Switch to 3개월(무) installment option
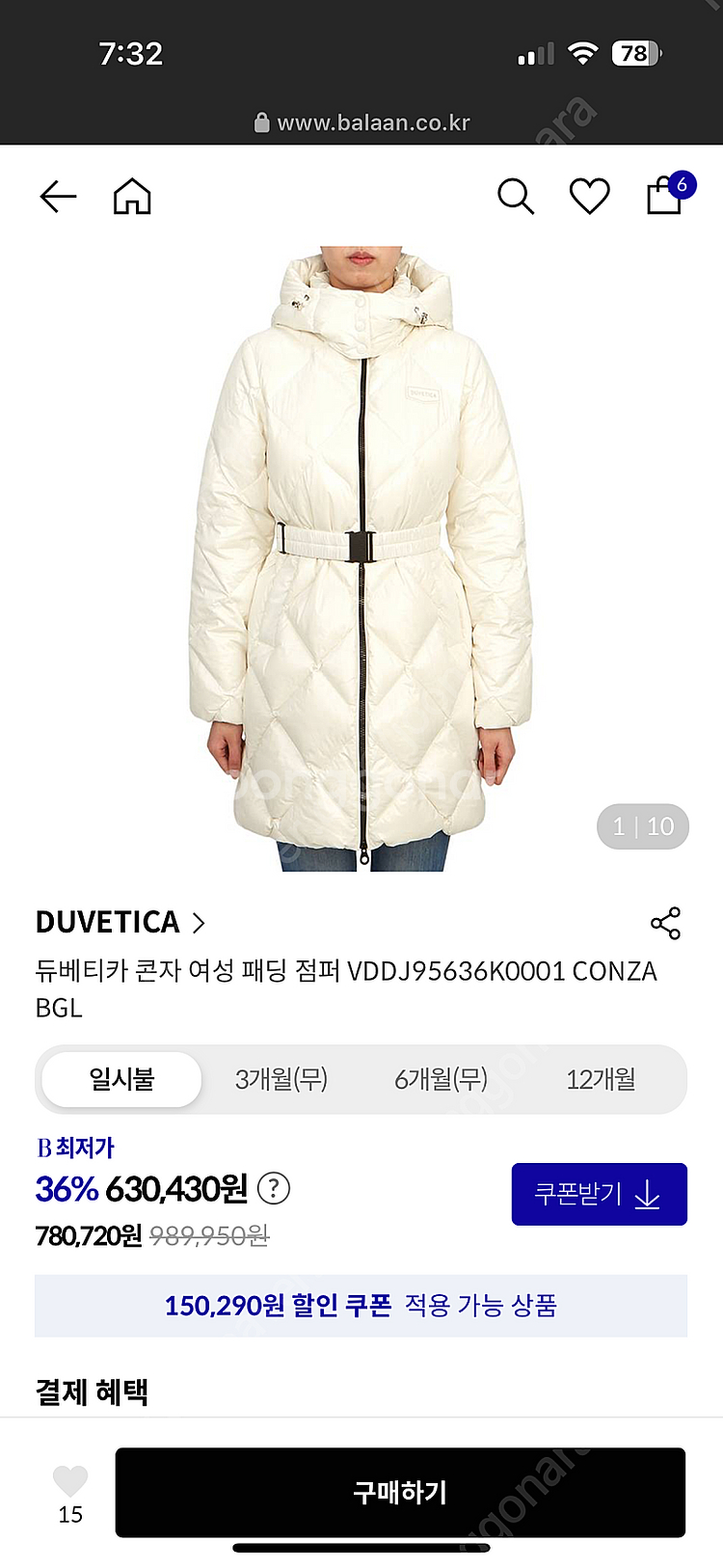 click(281, 1079)
